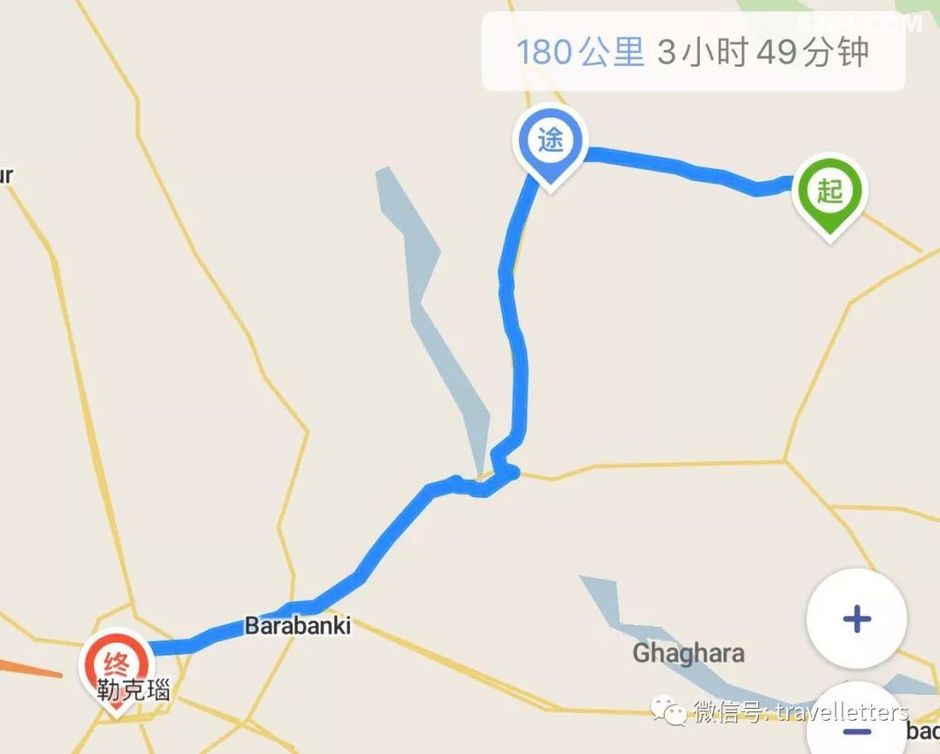Tap the red destination marker 终
This screenshot has height=754, width=940.
click(x=116, y=663)
